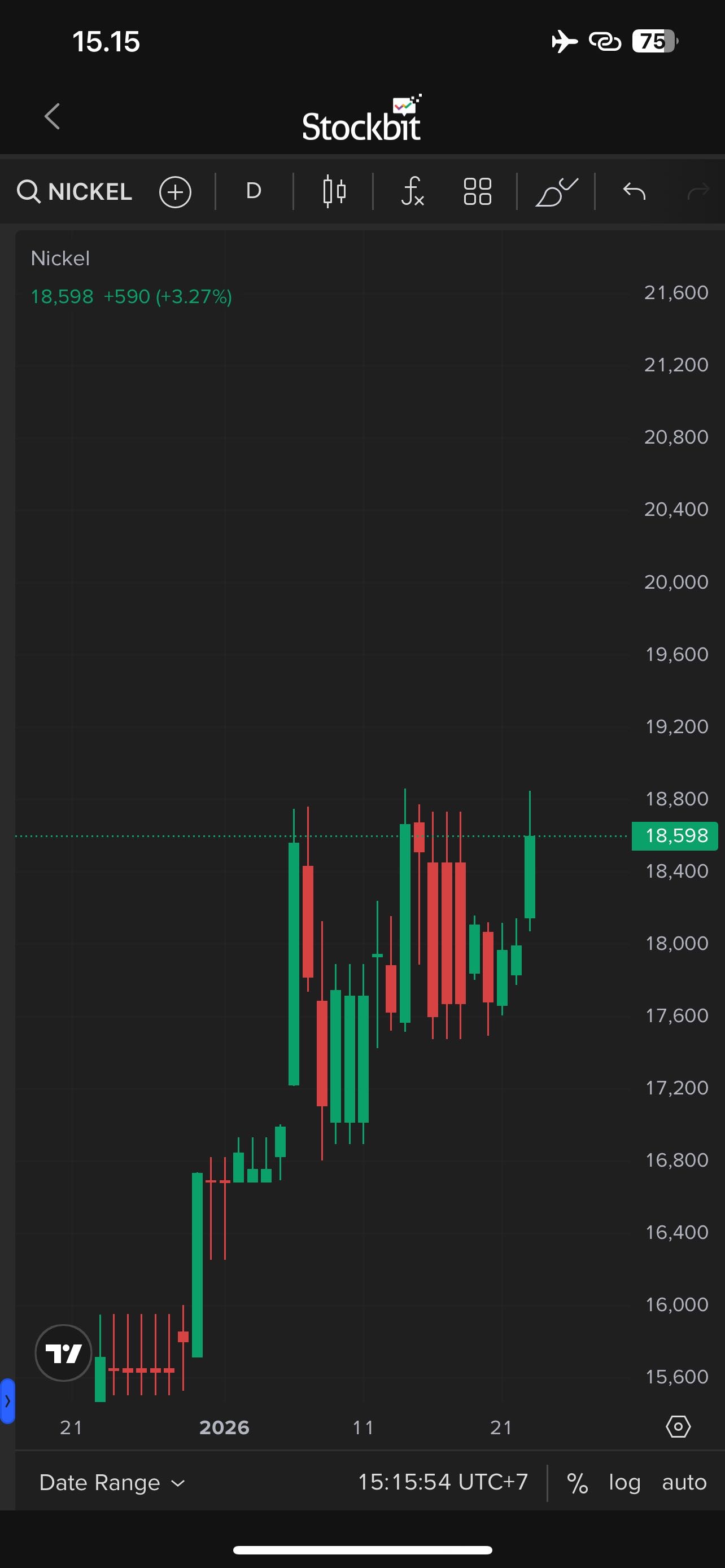Toggle the auto scale option
The height and width of the screenshot is (1568, 725).
tap(684, 1482)
